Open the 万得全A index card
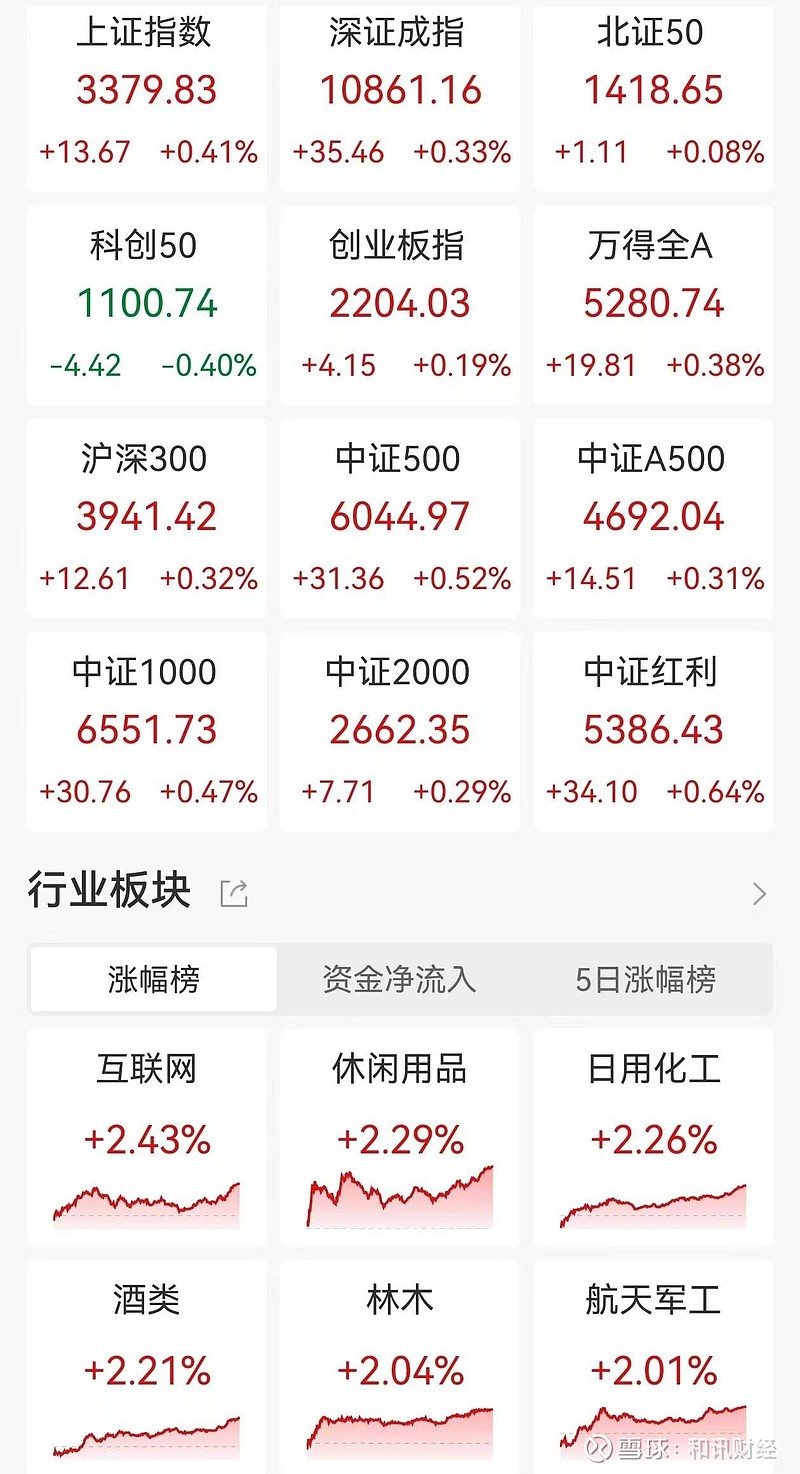The height and width of the screenshot is (1474, 800). (x=653, y=305)
